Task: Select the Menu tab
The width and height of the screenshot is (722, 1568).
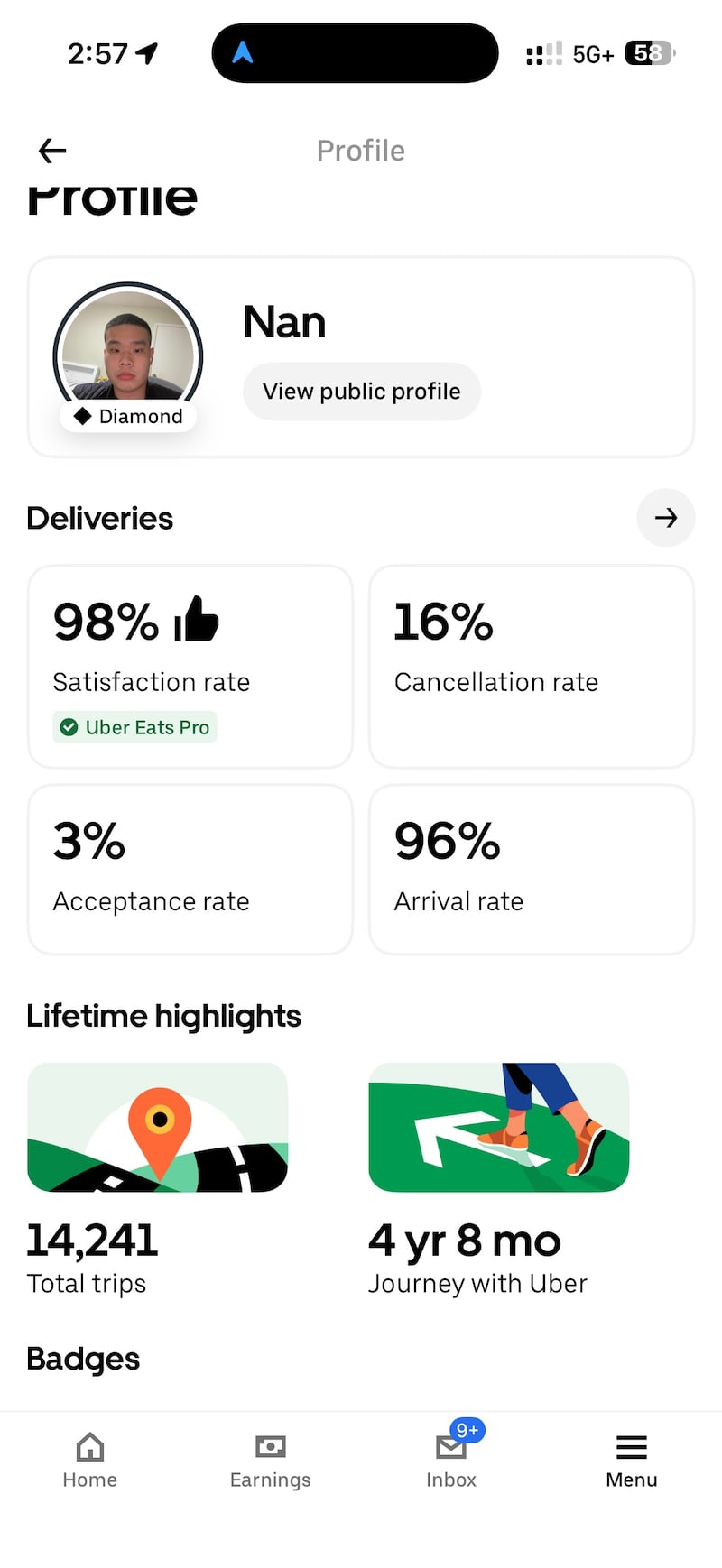Action: 631,1459
